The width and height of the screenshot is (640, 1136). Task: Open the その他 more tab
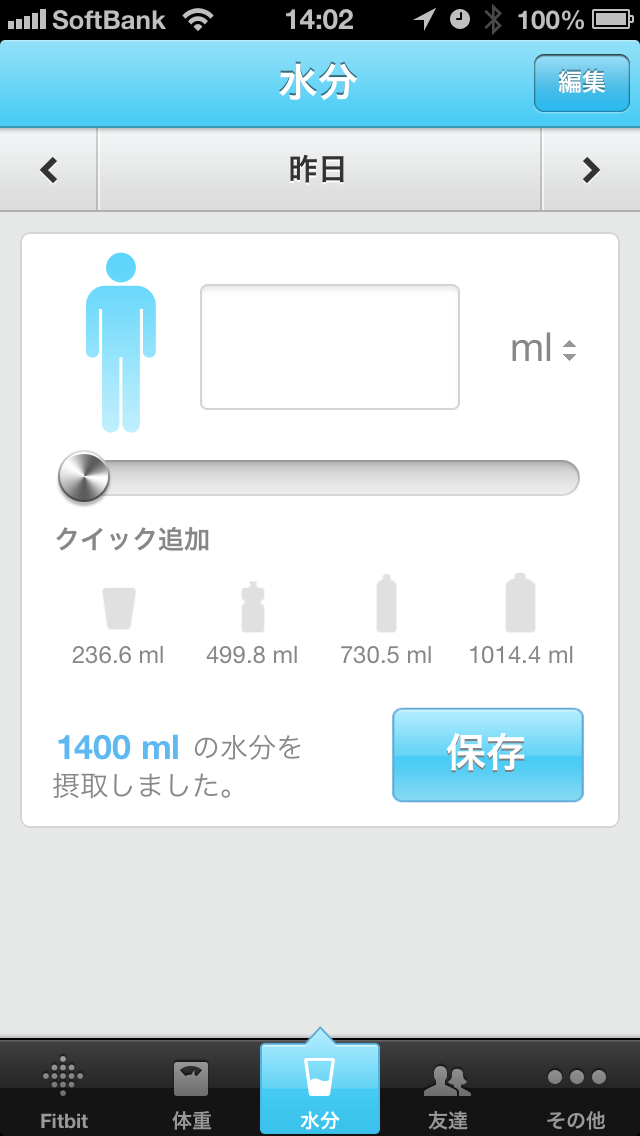576,1090
